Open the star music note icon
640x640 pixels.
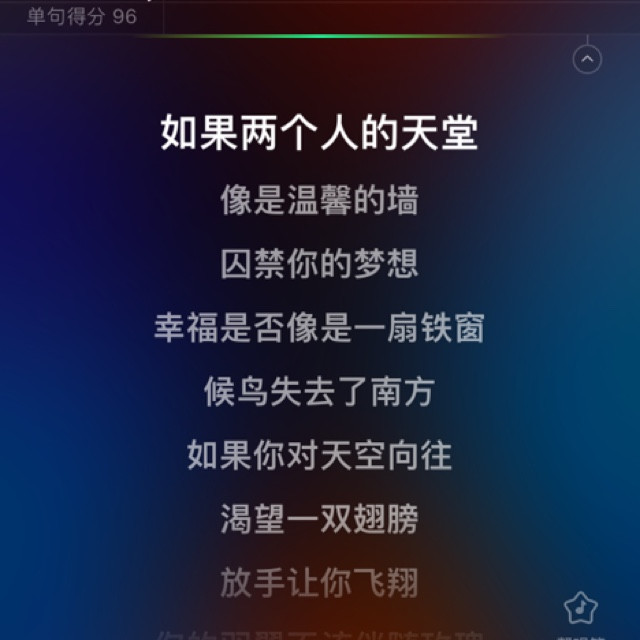pos(578,607)
